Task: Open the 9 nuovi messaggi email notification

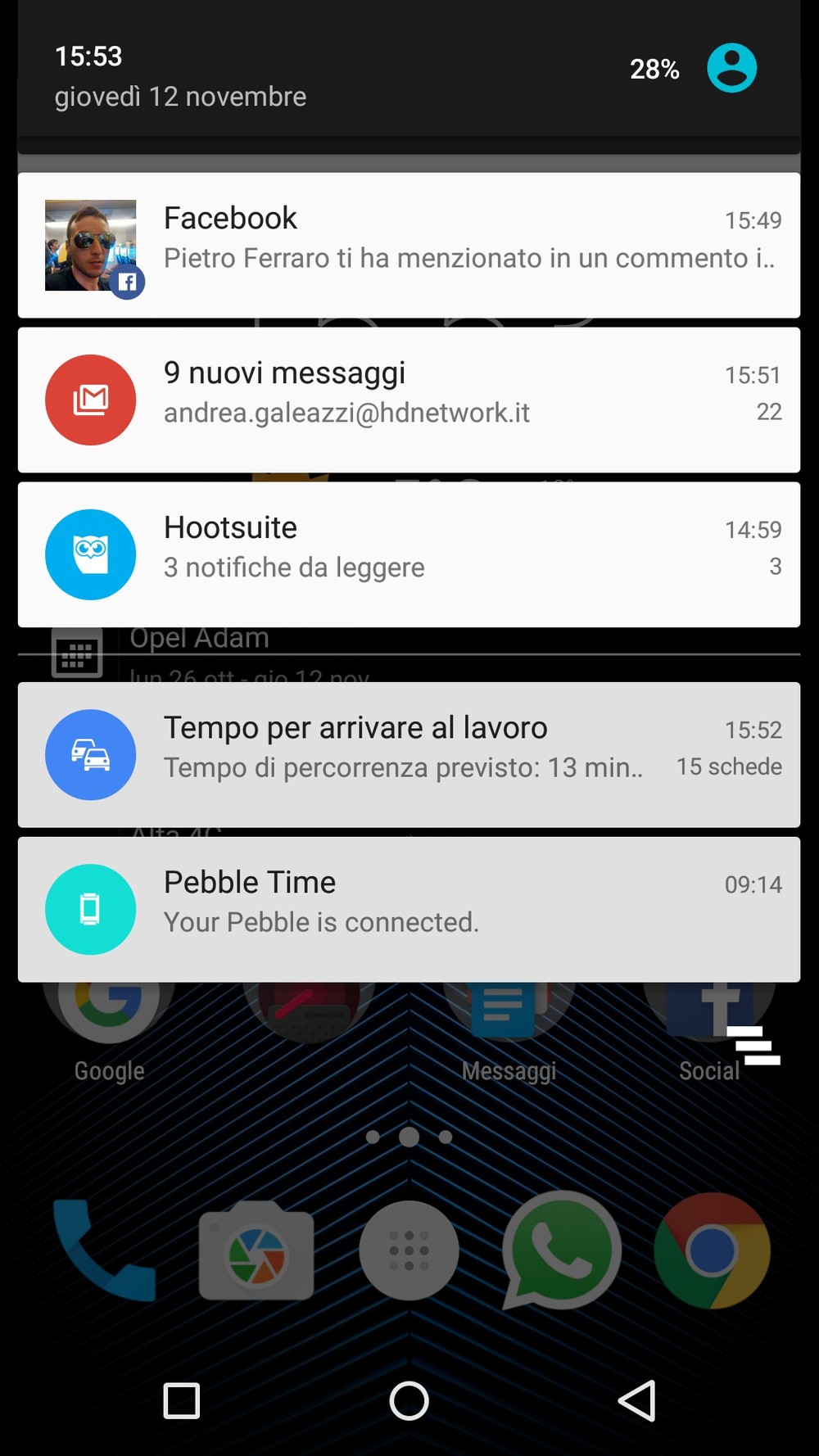Action: 409,400
